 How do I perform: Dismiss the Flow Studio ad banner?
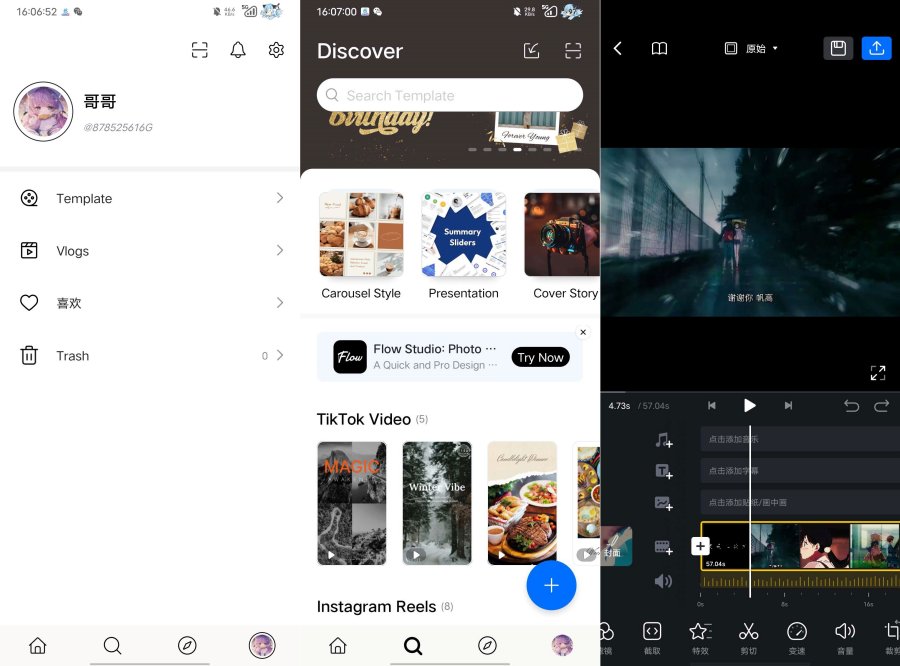(x=583, y=332)
